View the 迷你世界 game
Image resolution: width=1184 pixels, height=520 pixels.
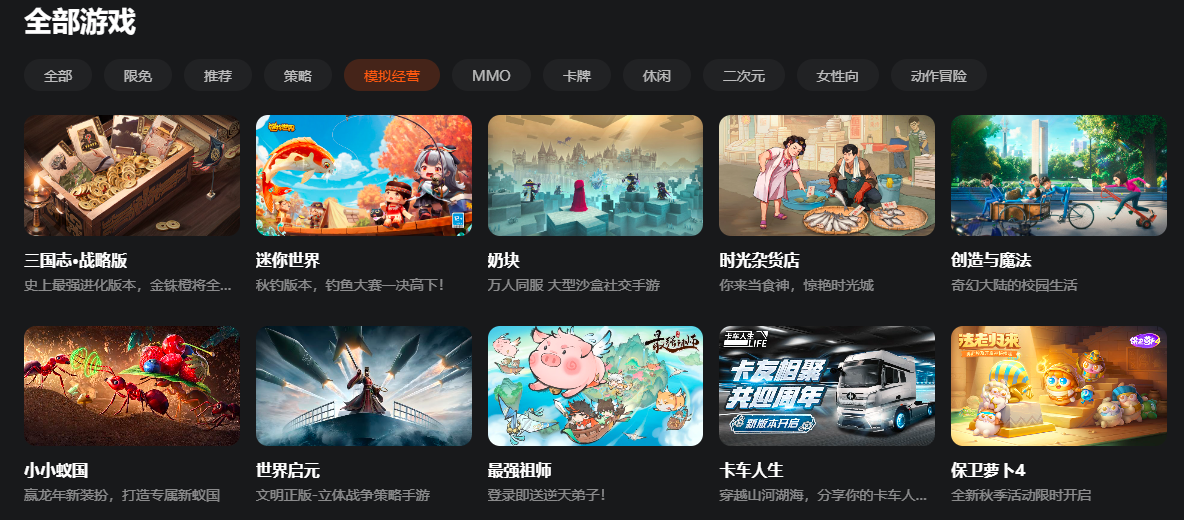(364, 176)
